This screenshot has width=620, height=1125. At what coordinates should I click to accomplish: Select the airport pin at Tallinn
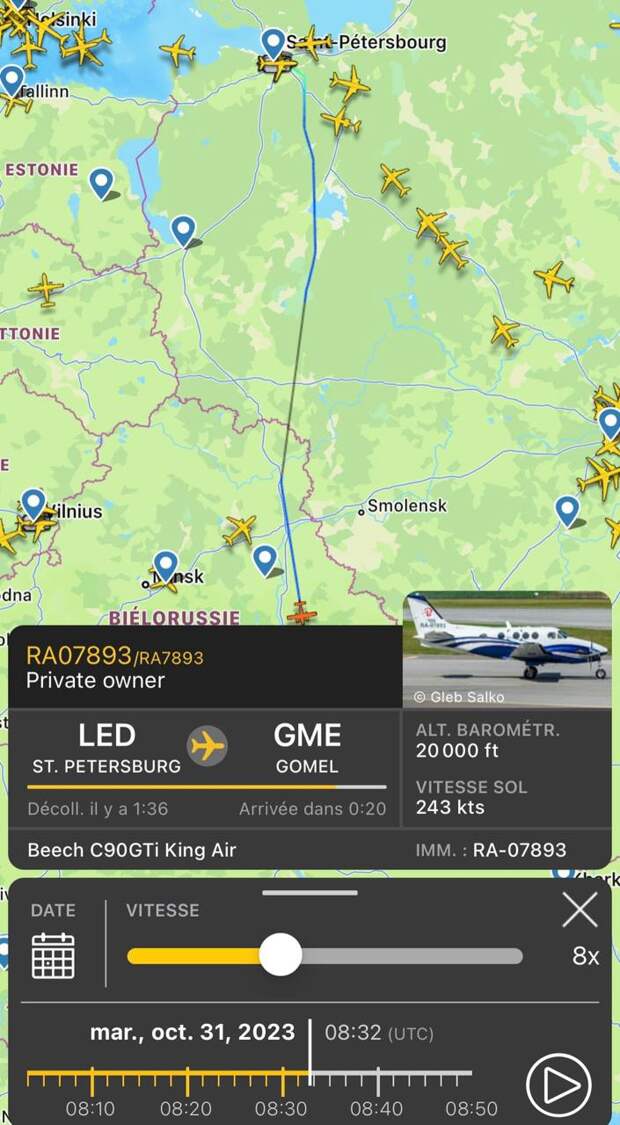coord(12,78)
